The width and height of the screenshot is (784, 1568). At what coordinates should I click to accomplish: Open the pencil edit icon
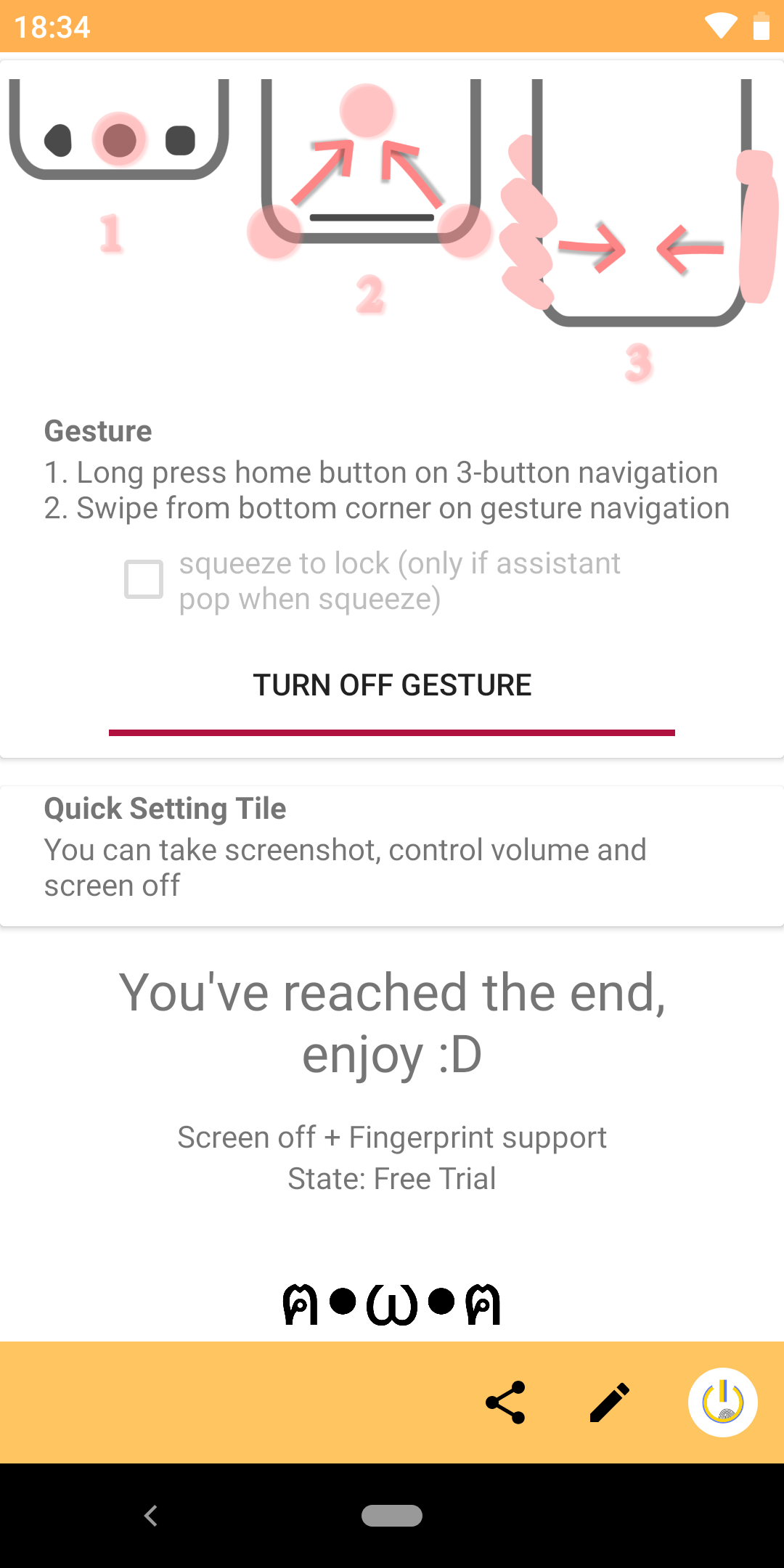pyautogui.click(x=610, y=1402)
